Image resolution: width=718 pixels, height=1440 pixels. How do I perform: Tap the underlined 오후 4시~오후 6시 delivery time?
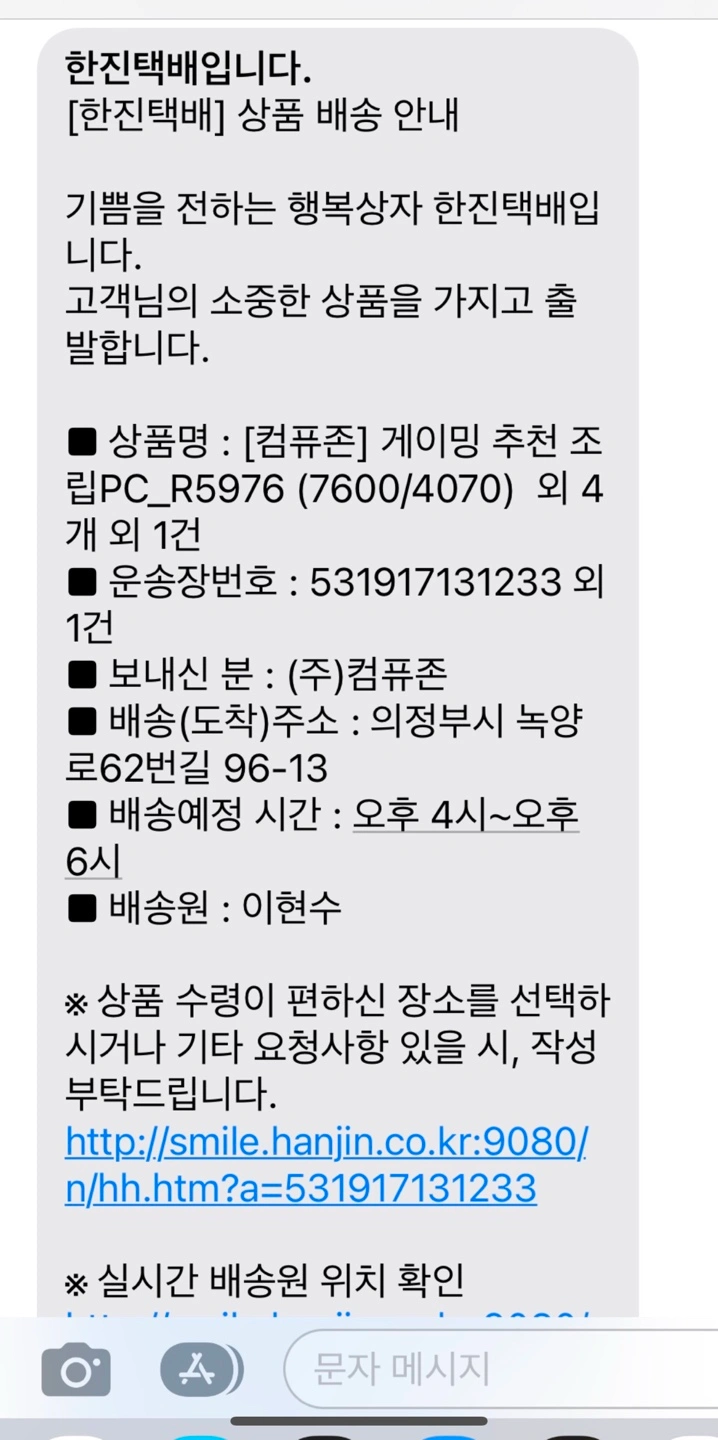pos(322,838)
